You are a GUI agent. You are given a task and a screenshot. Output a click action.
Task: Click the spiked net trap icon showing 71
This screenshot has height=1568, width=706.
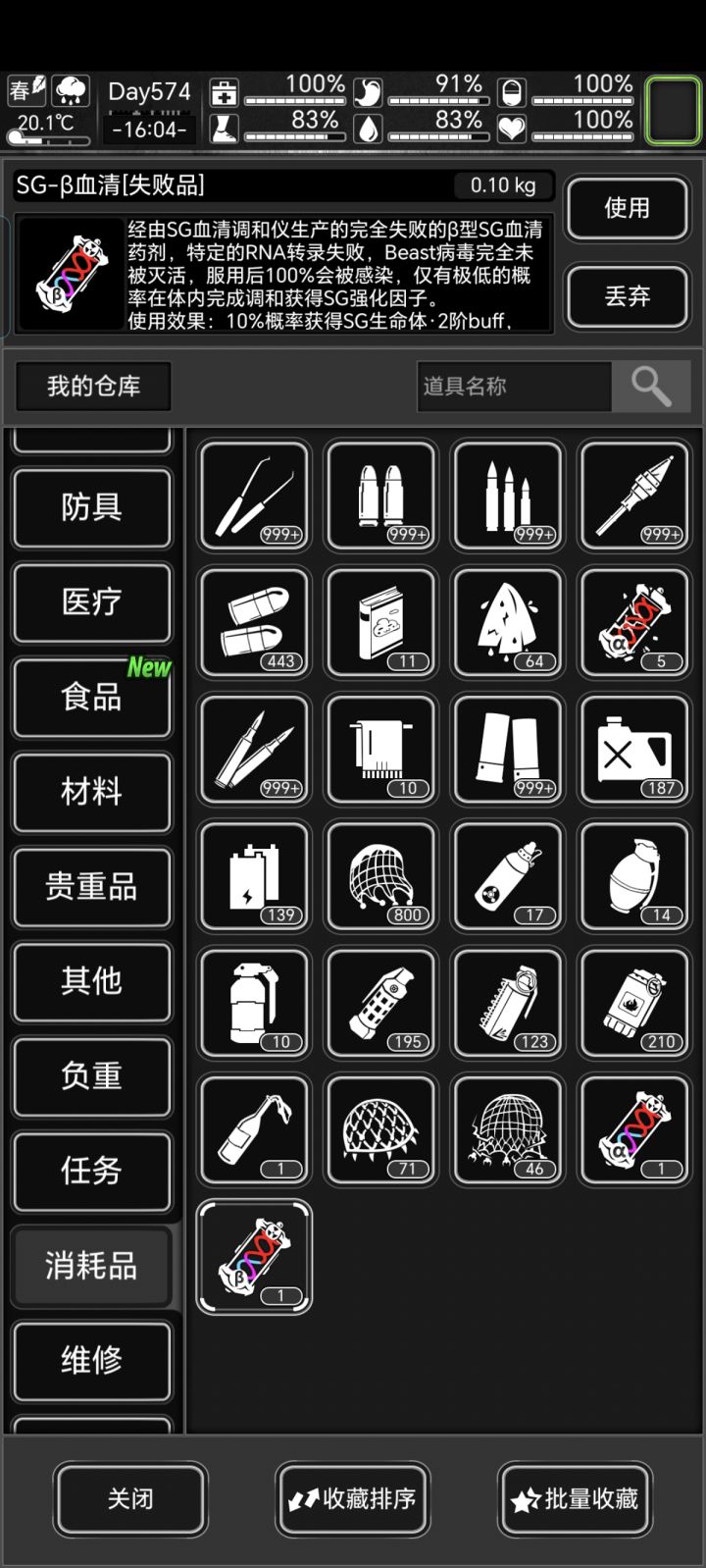[380, 1130]
